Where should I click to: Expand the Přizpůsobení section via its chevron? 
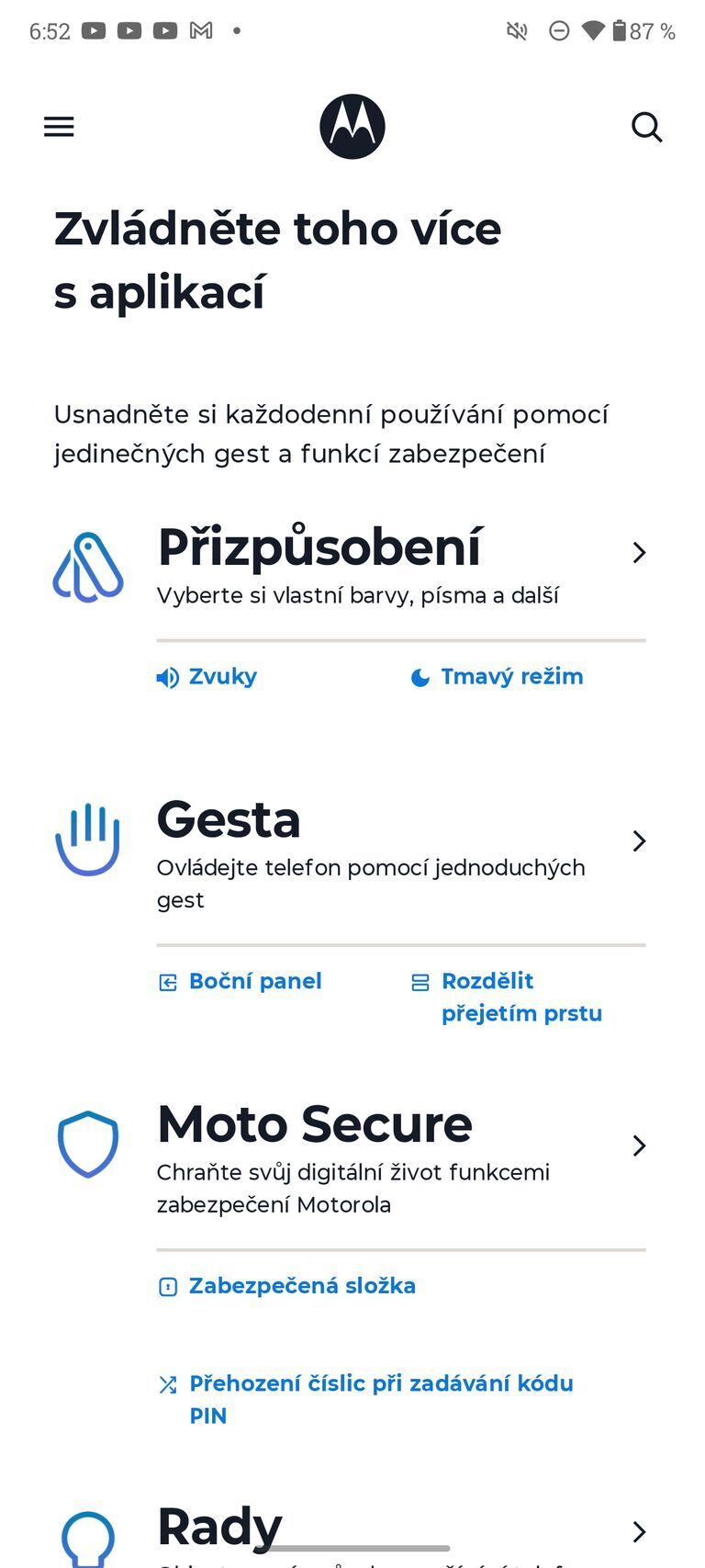coord(639,552)
